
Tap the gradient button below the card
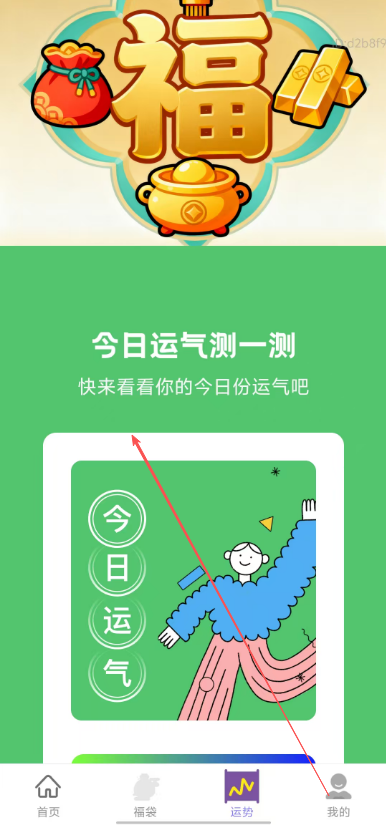coord(194,759)
